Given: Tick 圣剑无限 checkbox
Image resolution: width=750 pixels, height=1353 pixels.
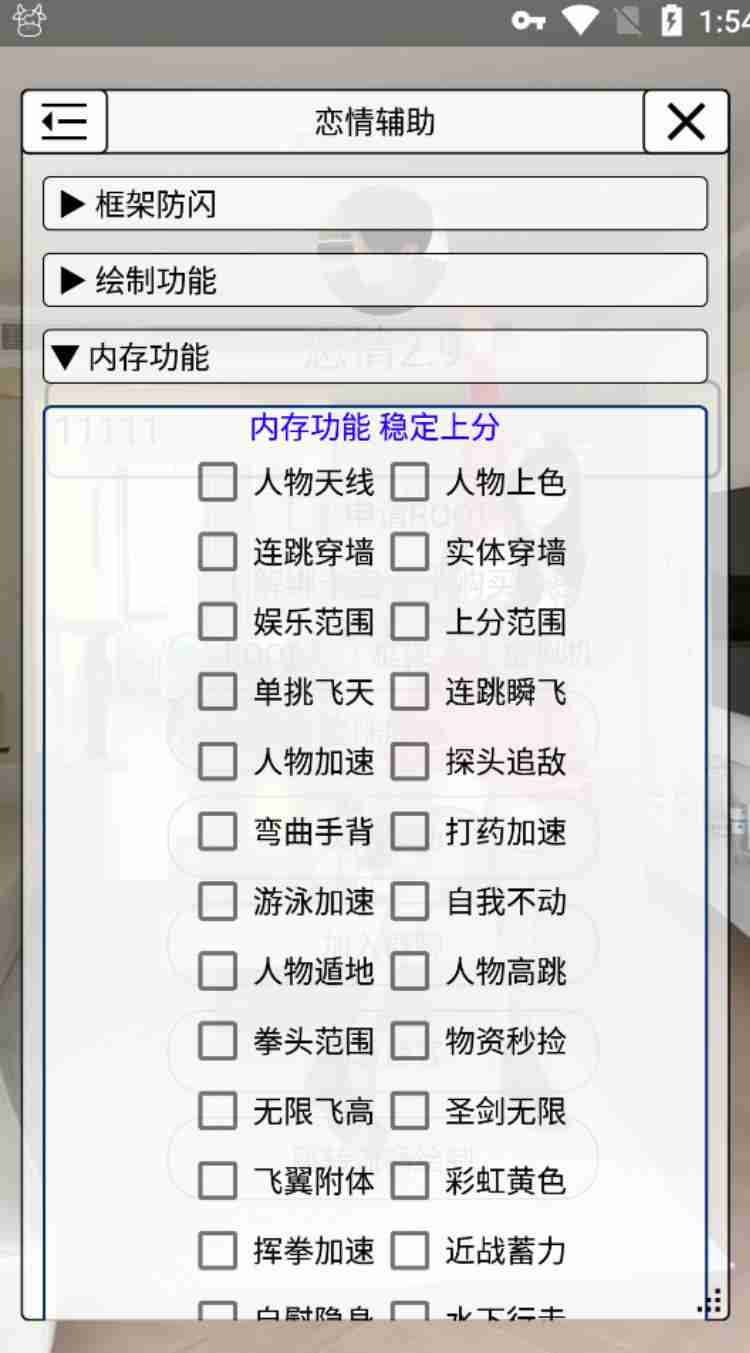Looking at the screenshot, I should pyautogui.click(x=409, y=1111).
